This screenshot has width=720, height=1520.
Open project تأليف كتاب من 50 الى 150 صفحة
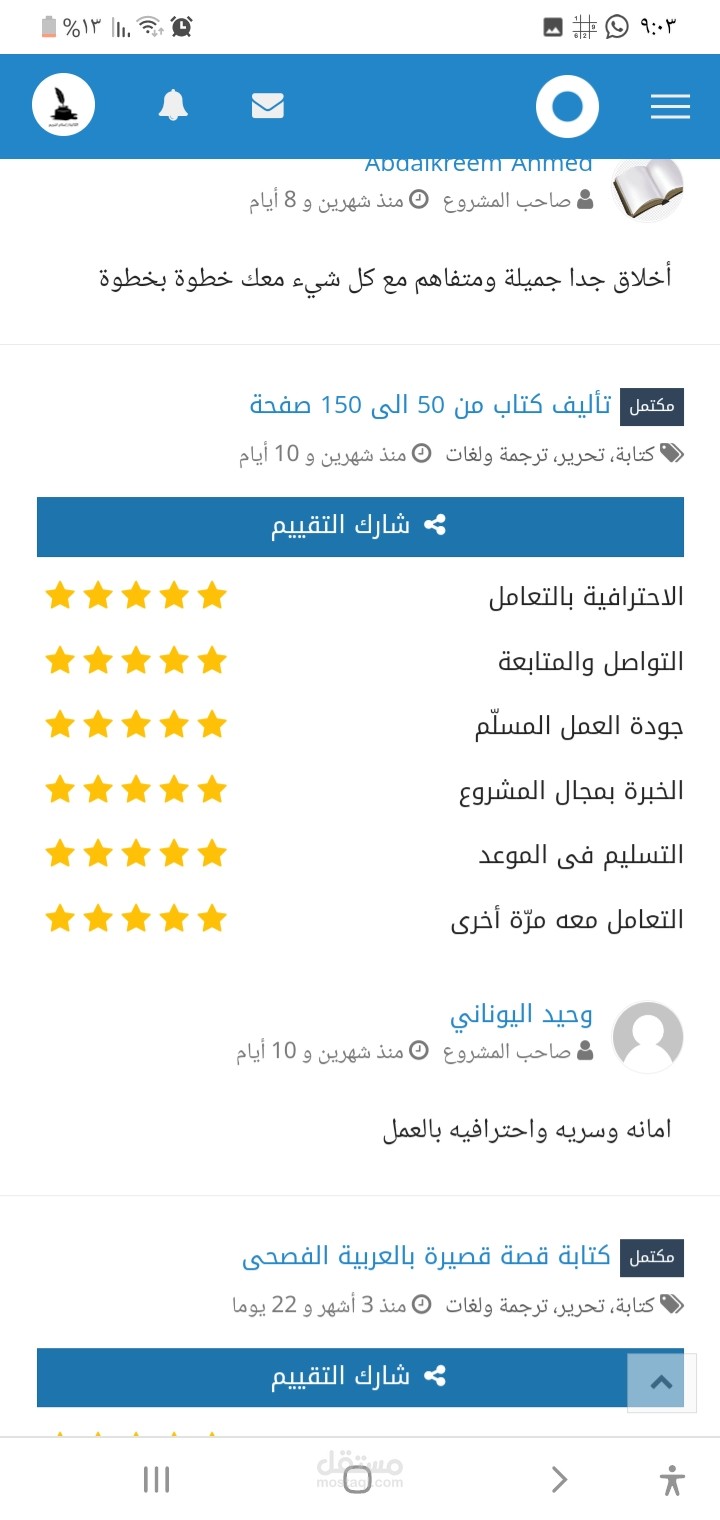point(430,405)
